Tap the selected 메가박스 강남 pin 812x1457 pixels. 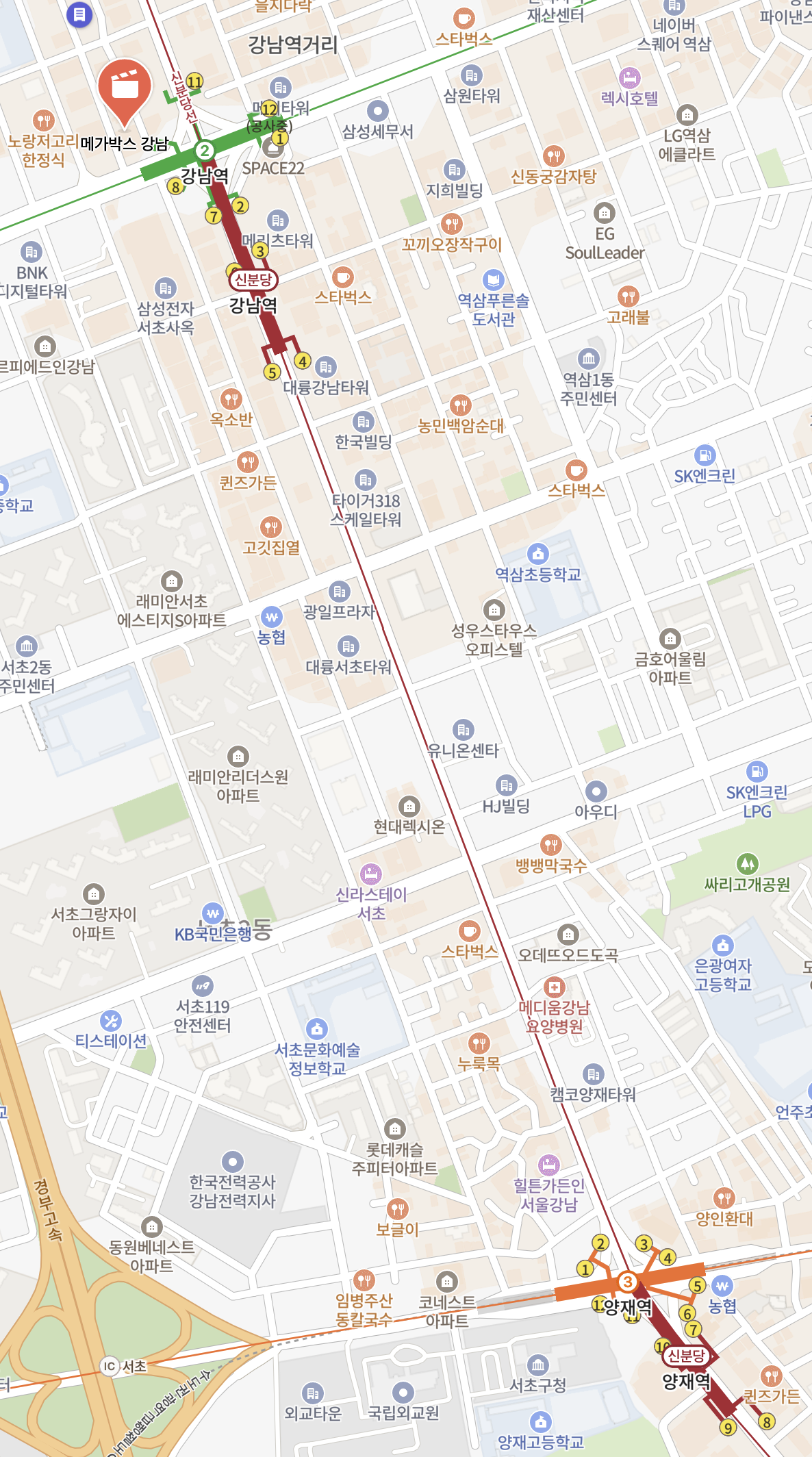[x=124, y=88]
